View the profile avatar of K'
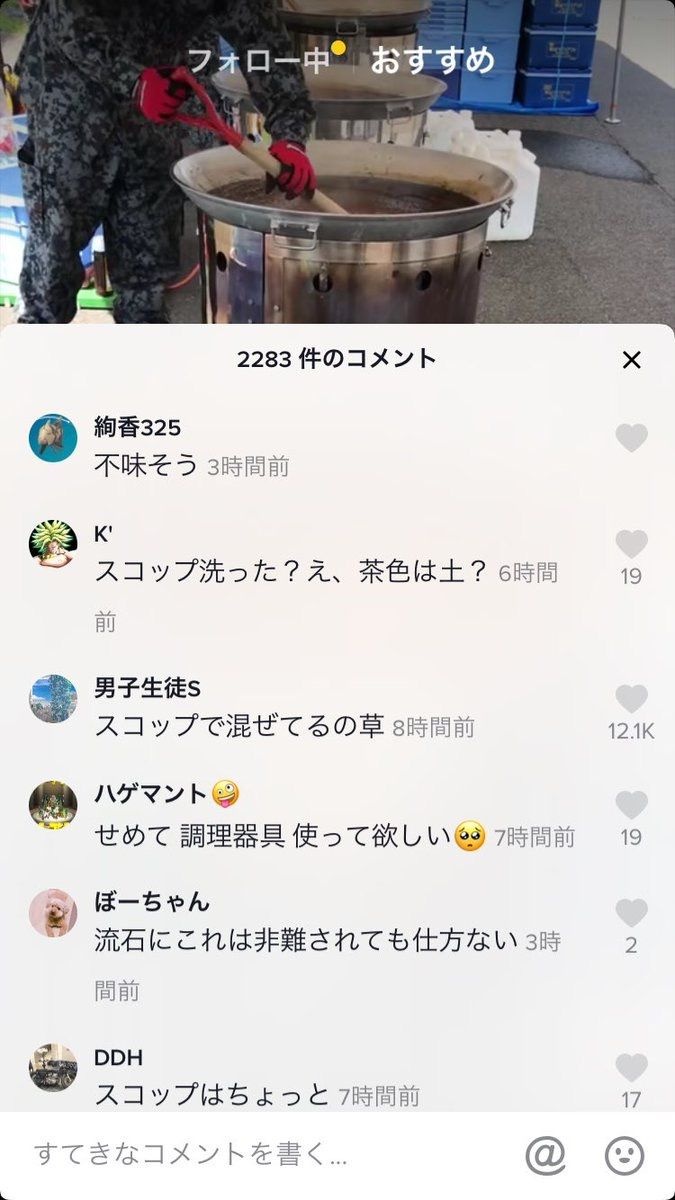 [53, 544]
